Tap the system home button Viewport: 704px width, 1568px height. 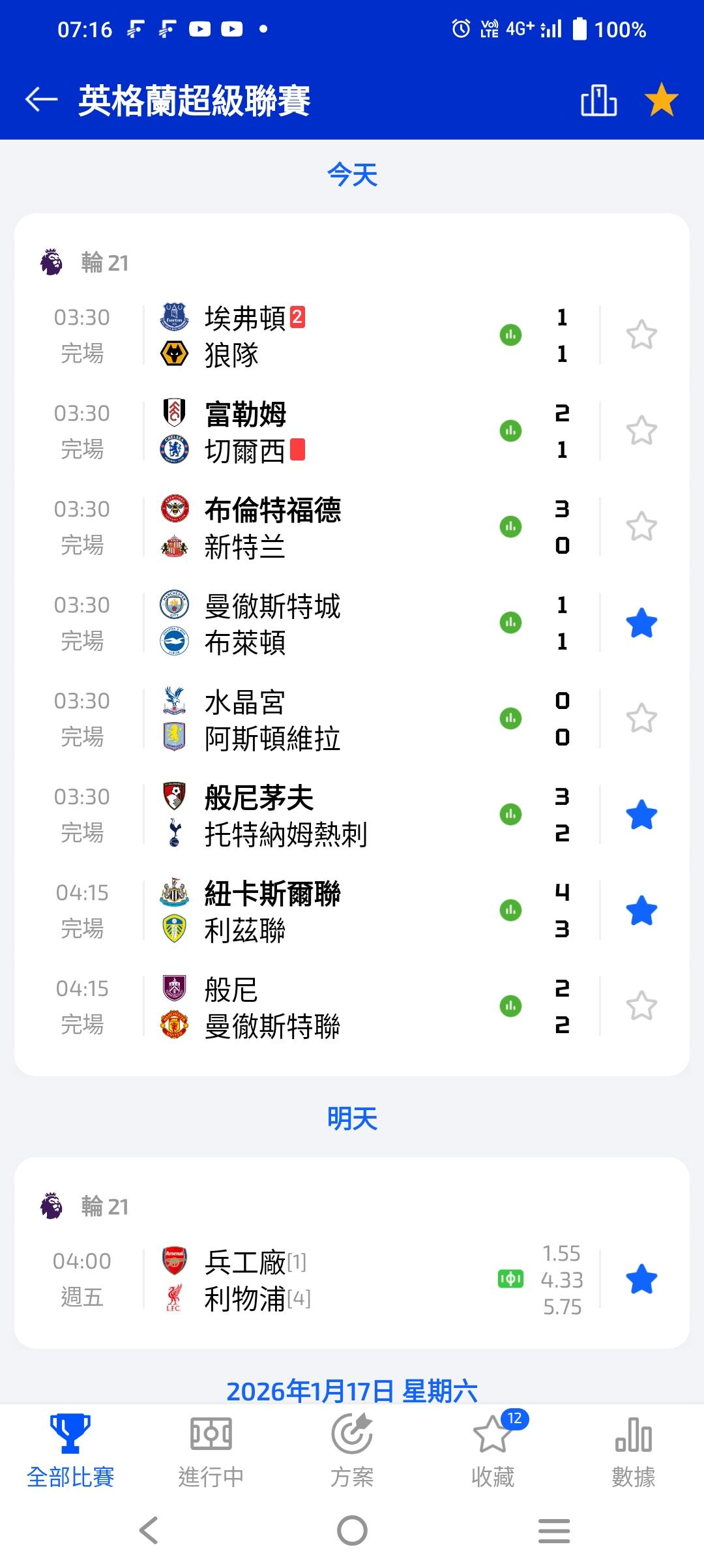click(352, 1530)
